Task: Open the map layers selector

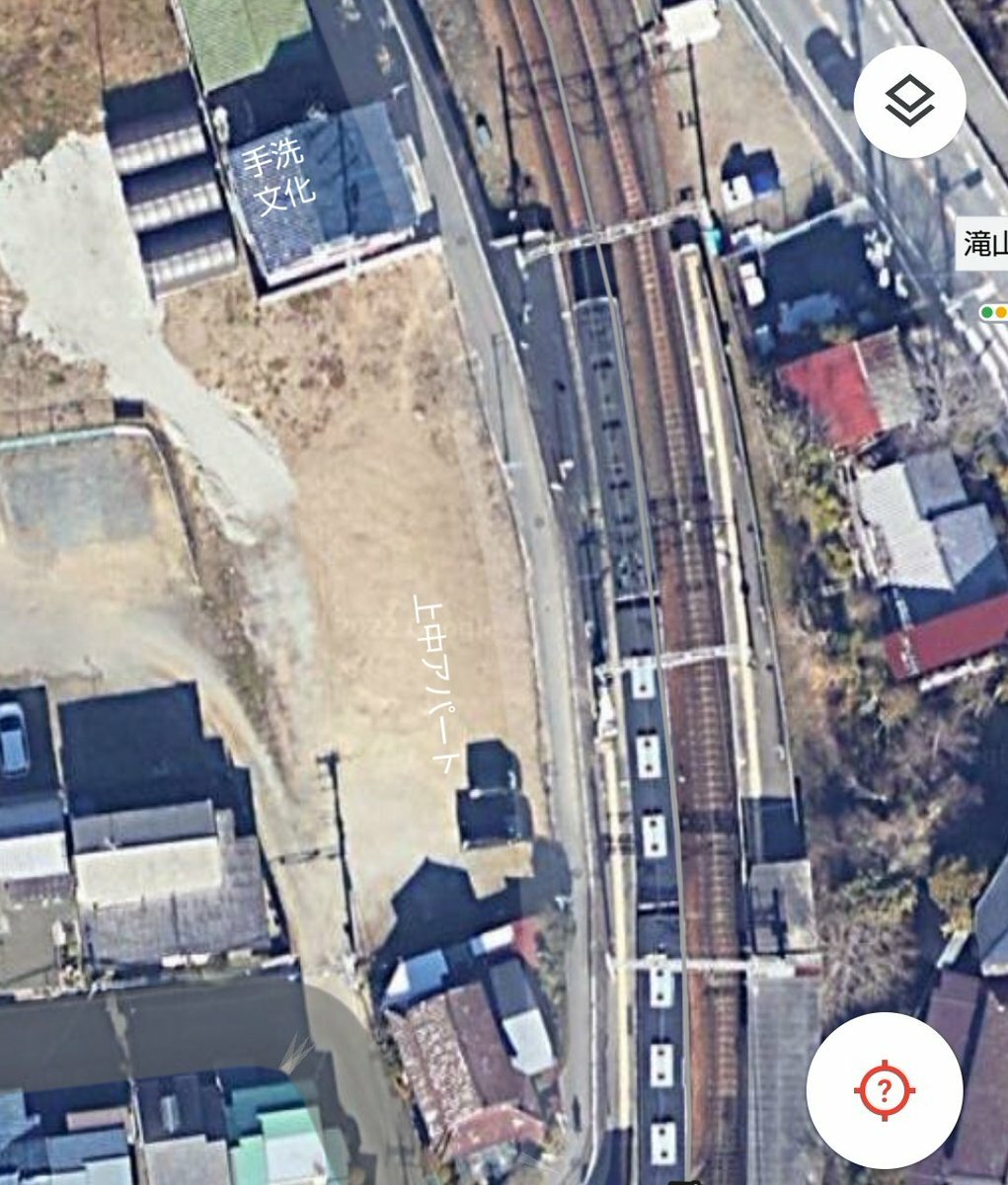Action: pyautogui.click(x=908, y=102)
